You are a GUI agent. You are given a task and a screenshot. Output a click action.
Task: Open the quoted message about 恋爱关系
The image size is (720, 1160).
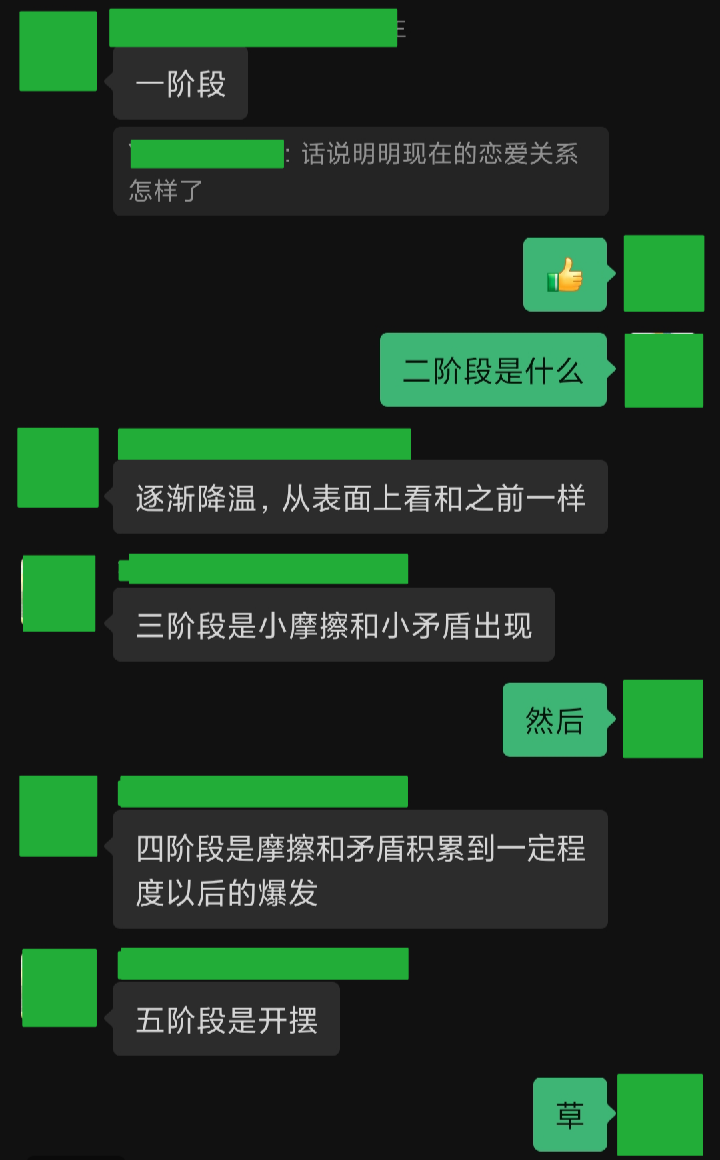pos(360,171)
